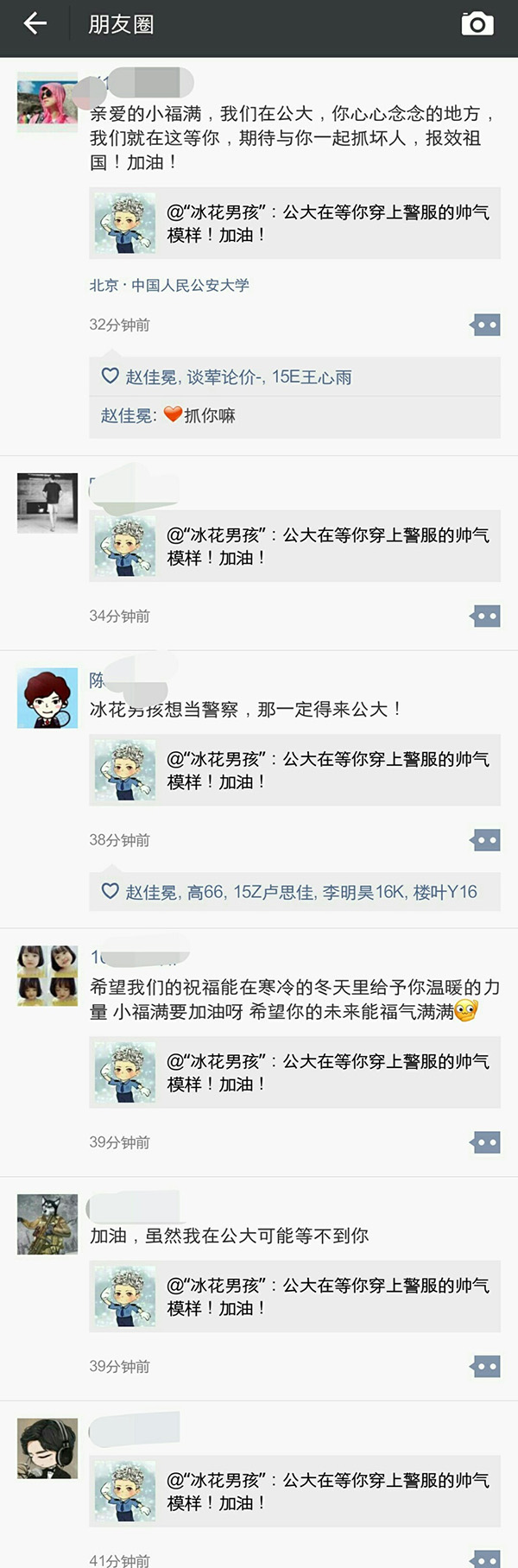Open the camera to post a moment
The image size is (518, 1568).
(x=477, y=24)
